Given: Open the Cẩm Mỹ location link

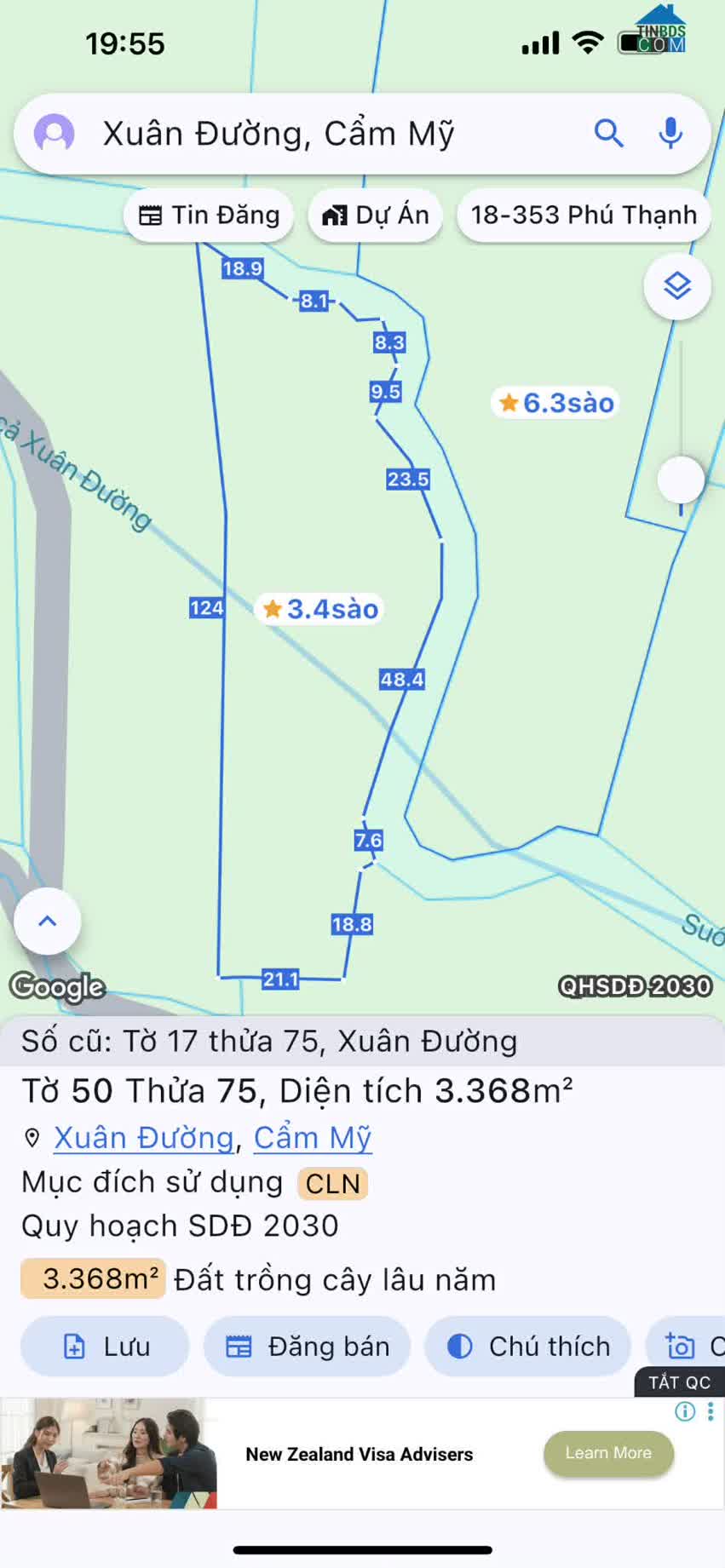Looking at the screenshot, I should click(x=313, y=1138).
